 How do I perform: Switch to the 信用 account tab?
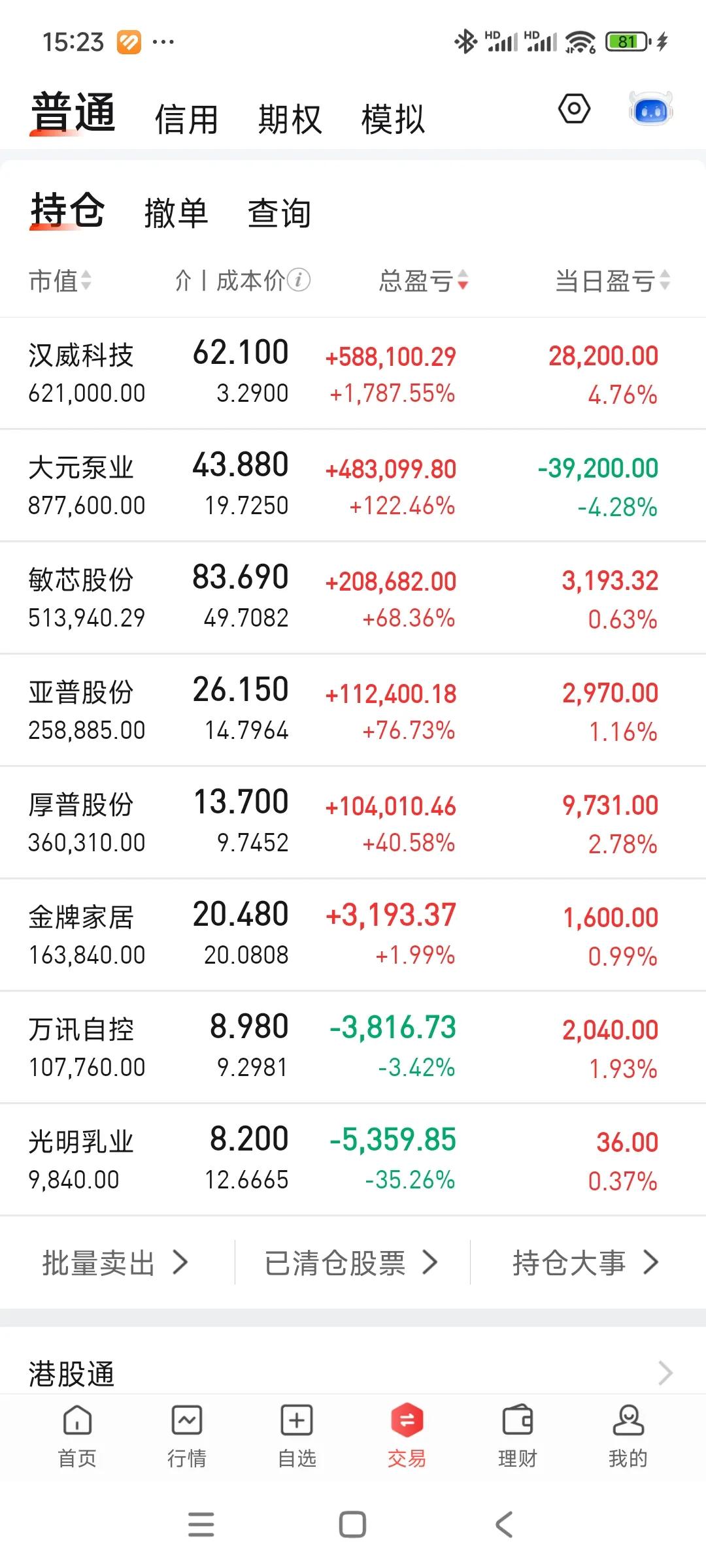coord(186,118)
